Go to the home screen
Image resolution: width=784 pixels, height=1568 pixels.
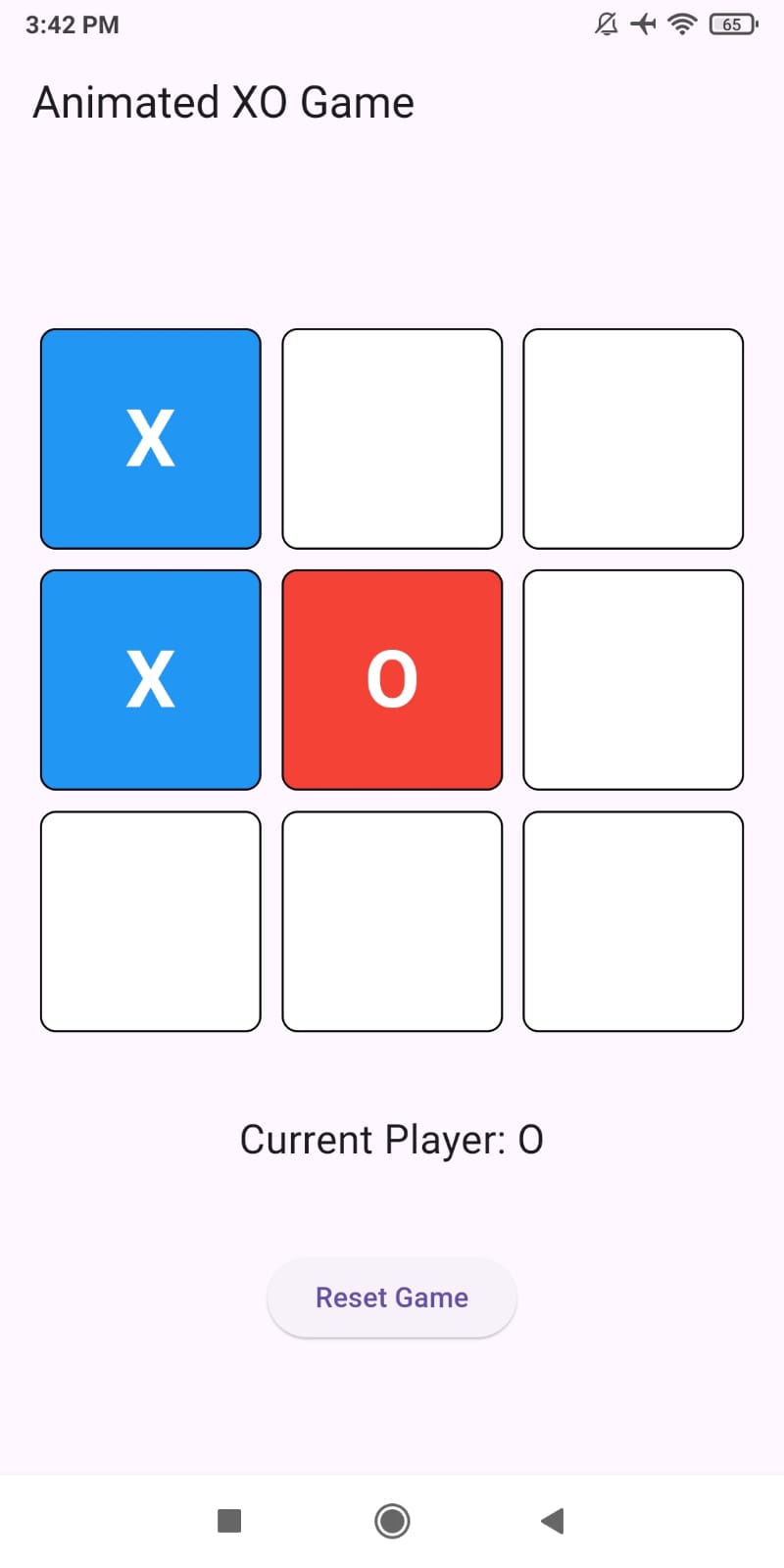pos(392,1521)
